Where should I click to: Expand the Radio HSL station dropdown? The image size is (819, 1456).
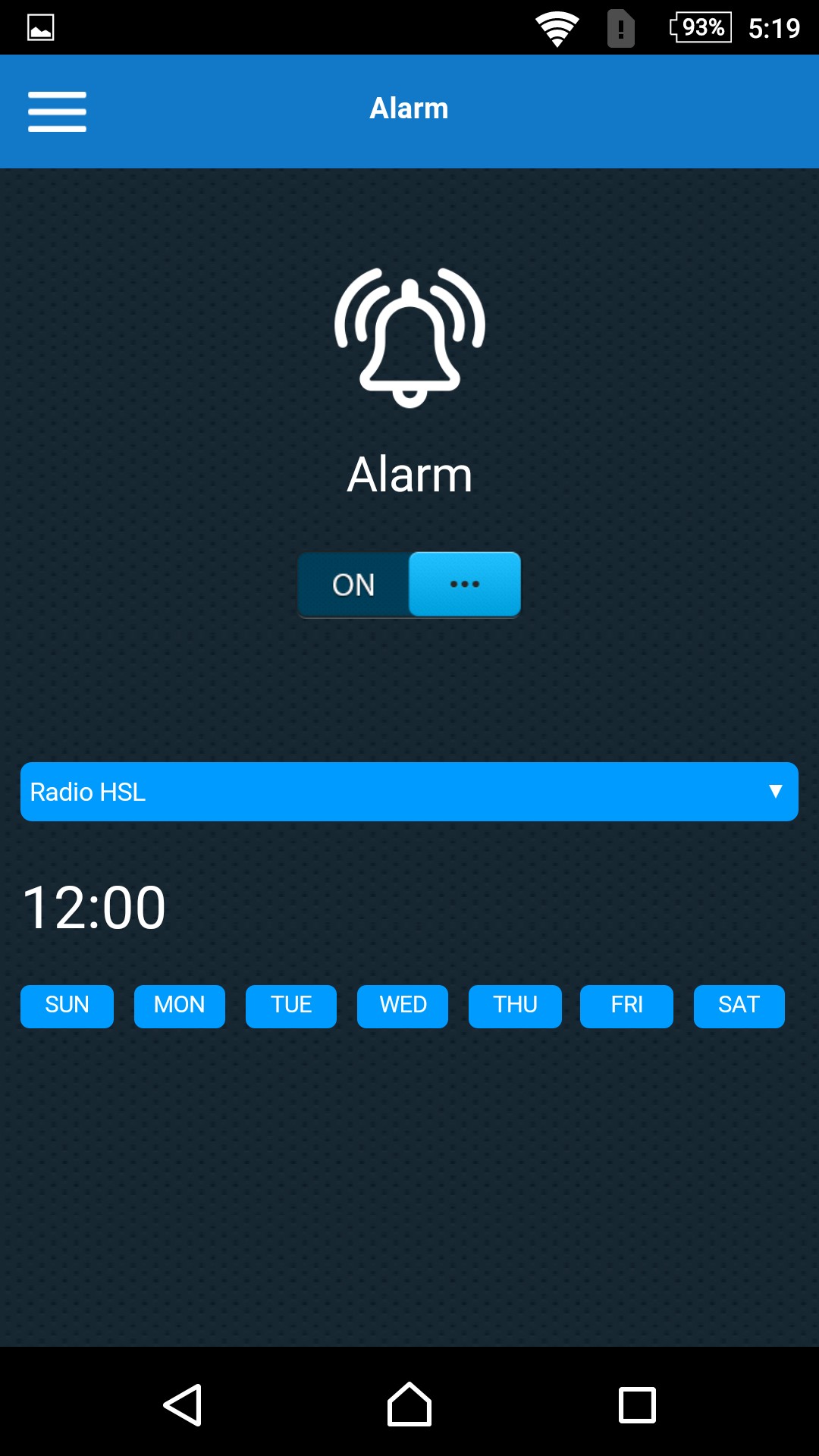pos(409,792)
